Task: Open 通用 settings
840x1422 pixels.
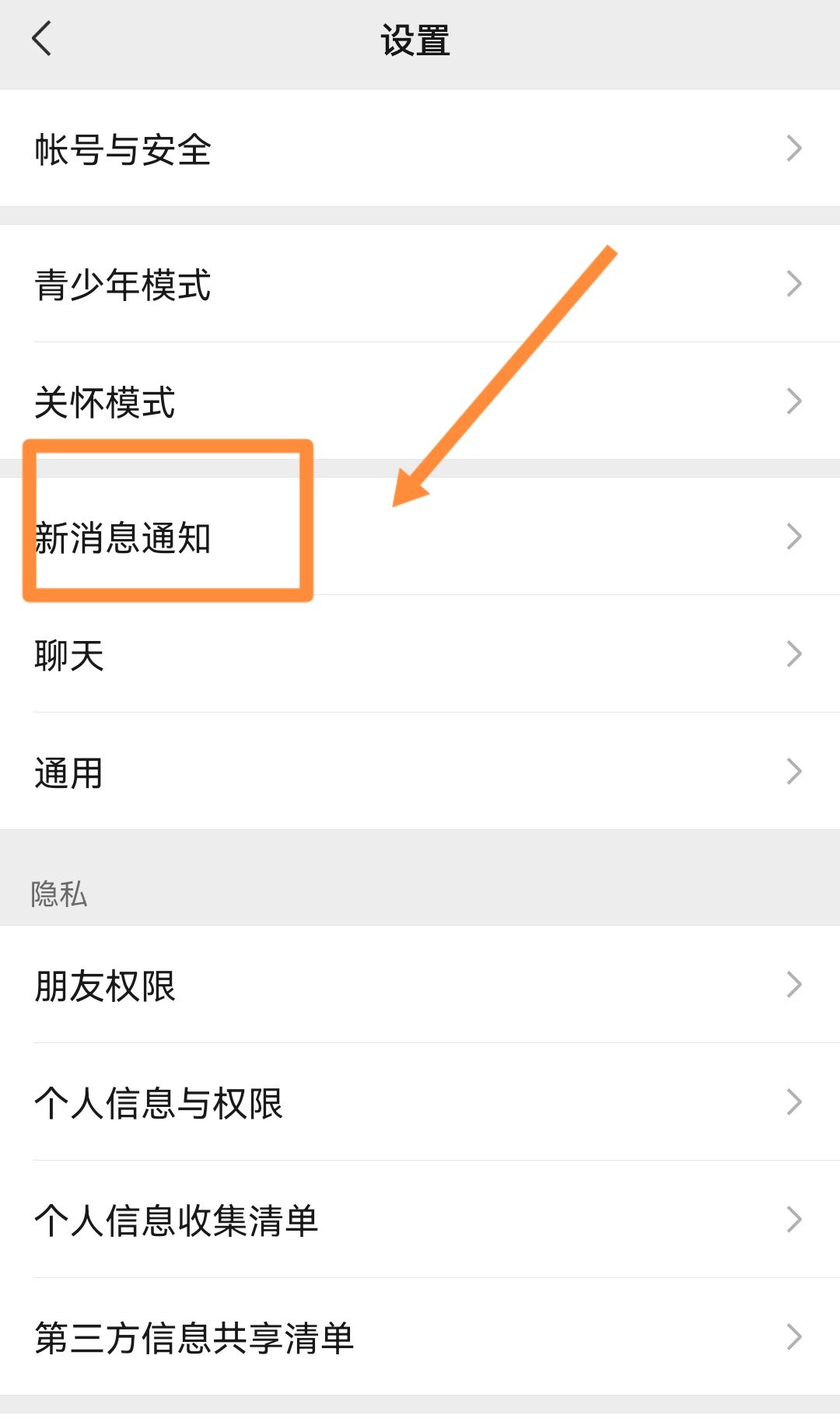Action: (420, 772)
